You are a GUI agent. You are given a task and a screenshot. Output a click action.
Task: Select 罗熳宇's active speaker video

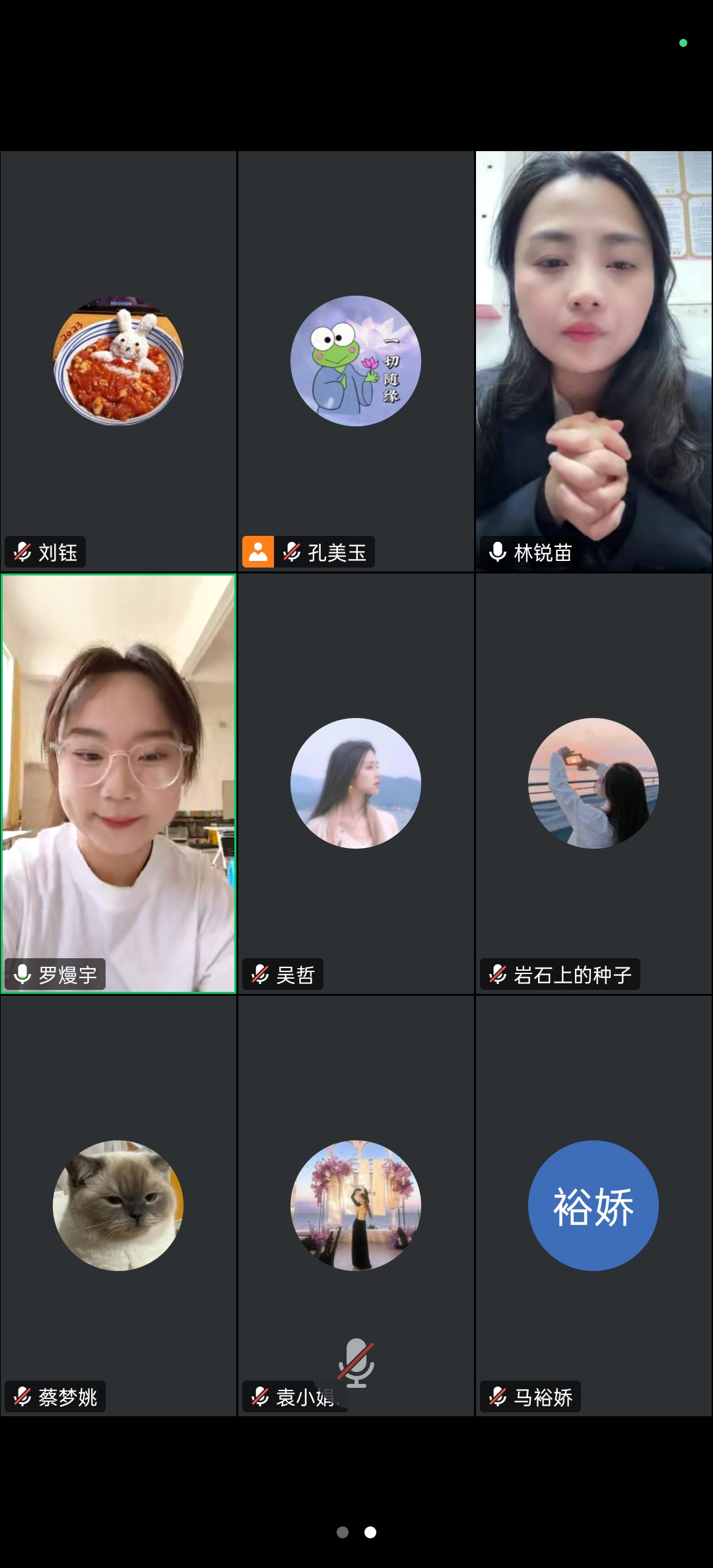point(119,783)
